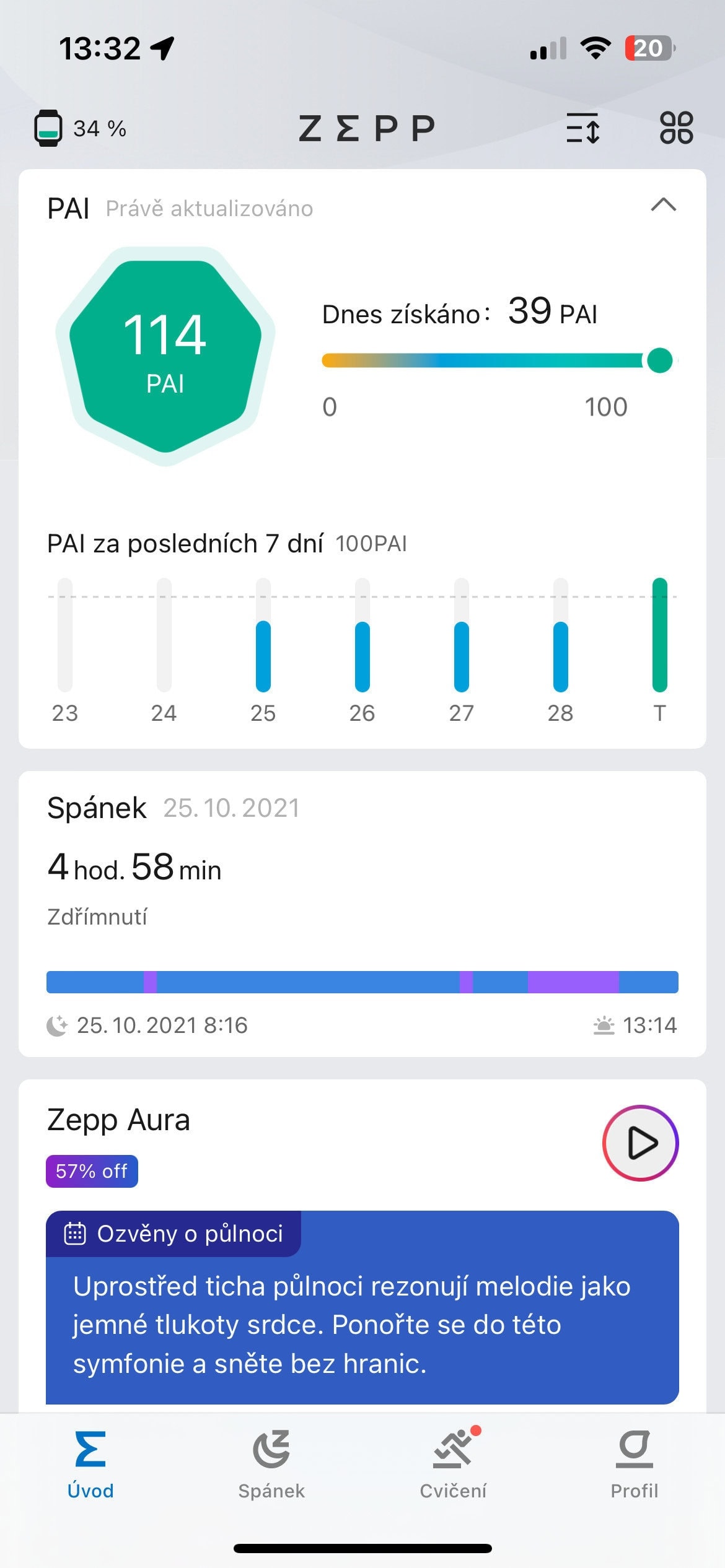This screenshot has height=1568, width=725.
Task: Open the four-circle apps grid icon
Action: click(676, 128)
